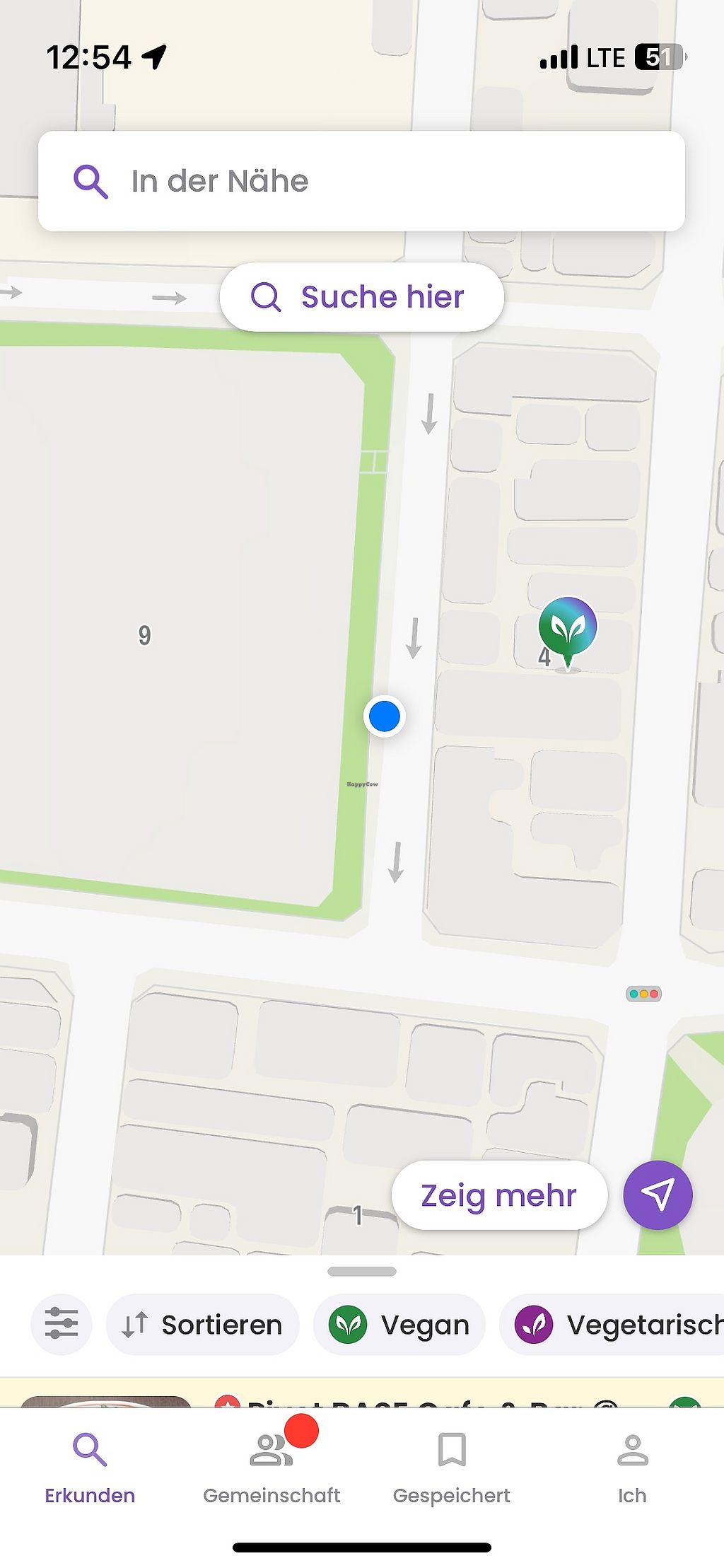
Task: Open the Sortieren options
Action: pyautogui.click(x=203, y=1325)
